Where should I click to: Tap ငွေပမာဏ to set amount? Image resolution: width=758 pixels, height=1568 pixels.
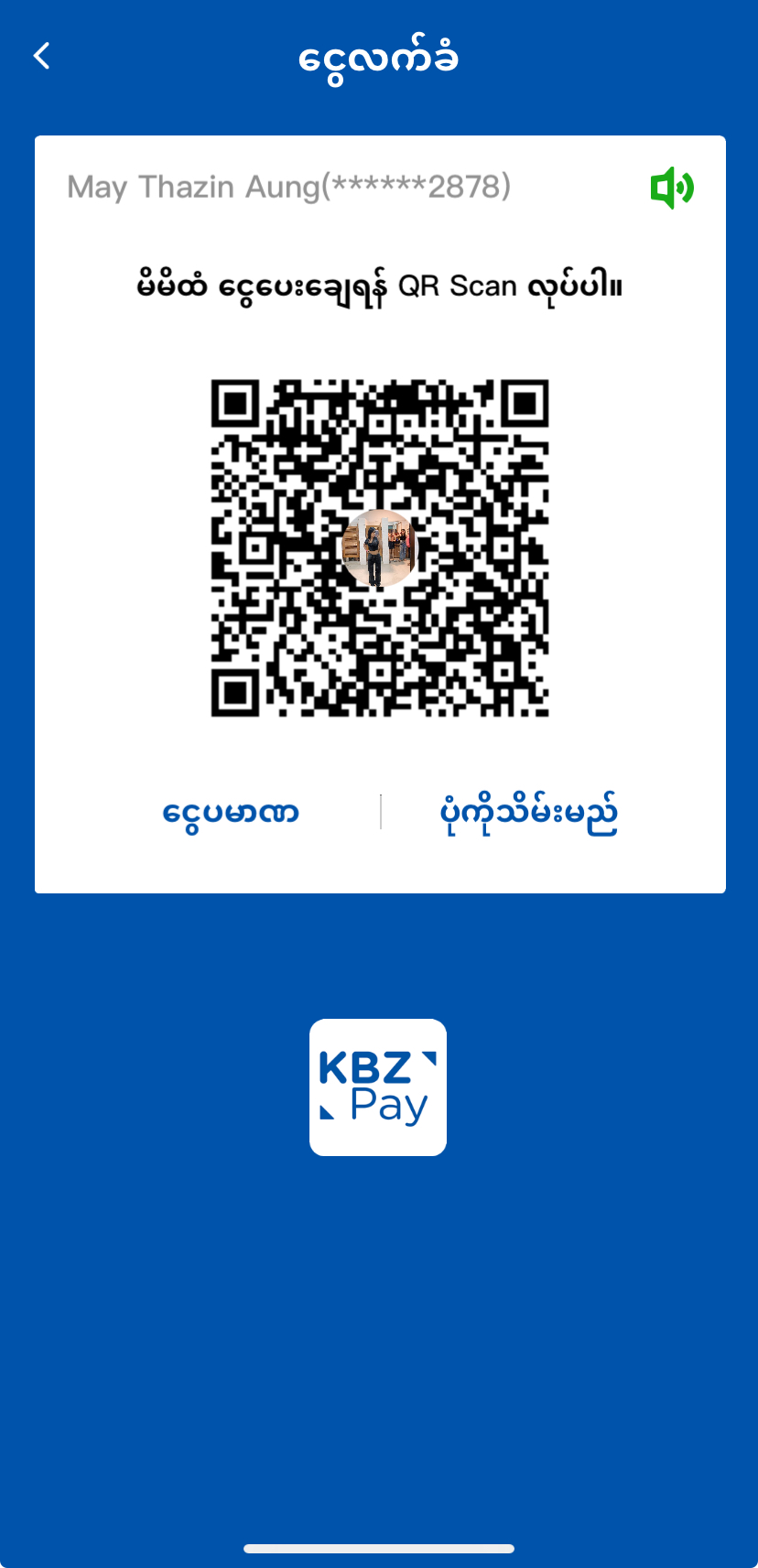coord(231,812)
